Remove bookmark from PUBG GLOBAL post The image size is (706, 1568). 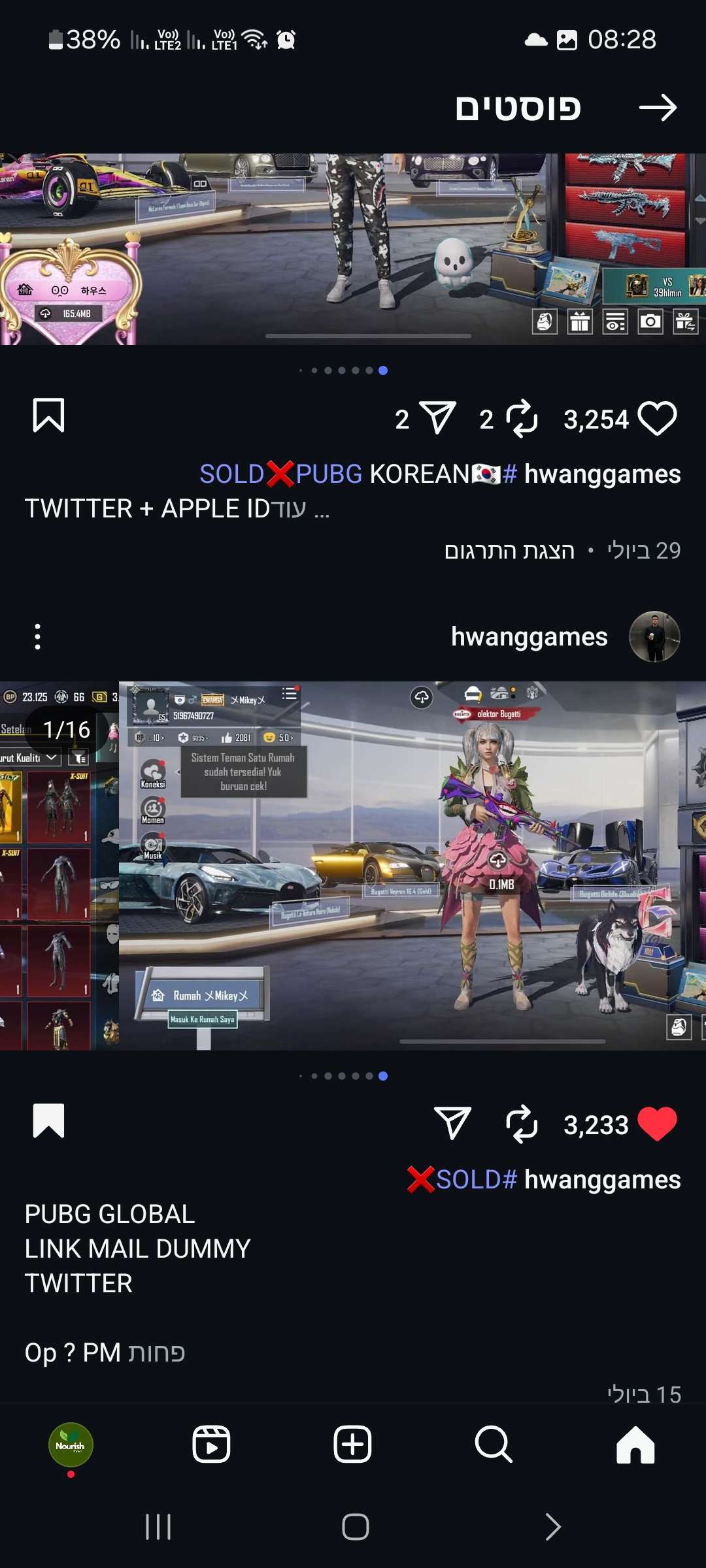(x=49, y=1121)
